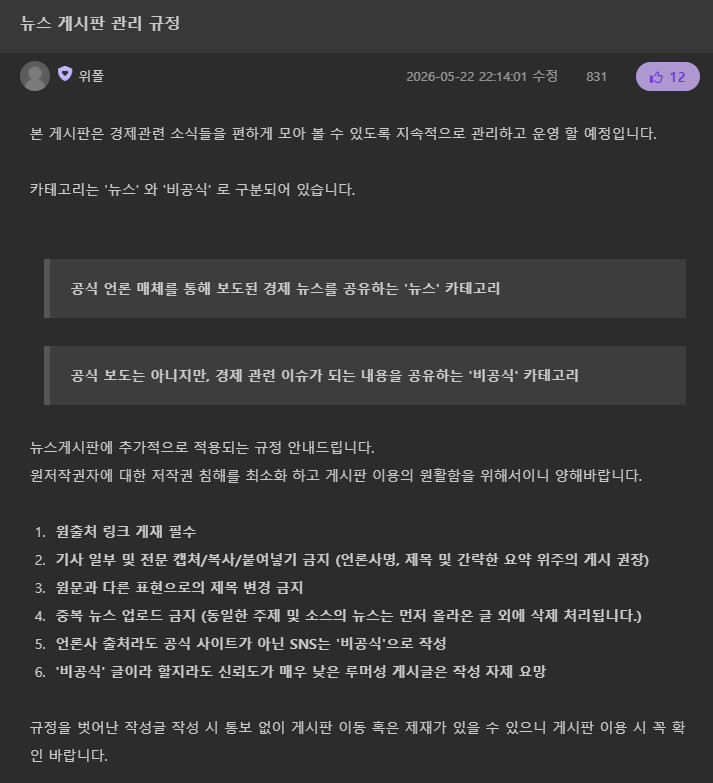Like the post with 12 likes

pos(668,76)
